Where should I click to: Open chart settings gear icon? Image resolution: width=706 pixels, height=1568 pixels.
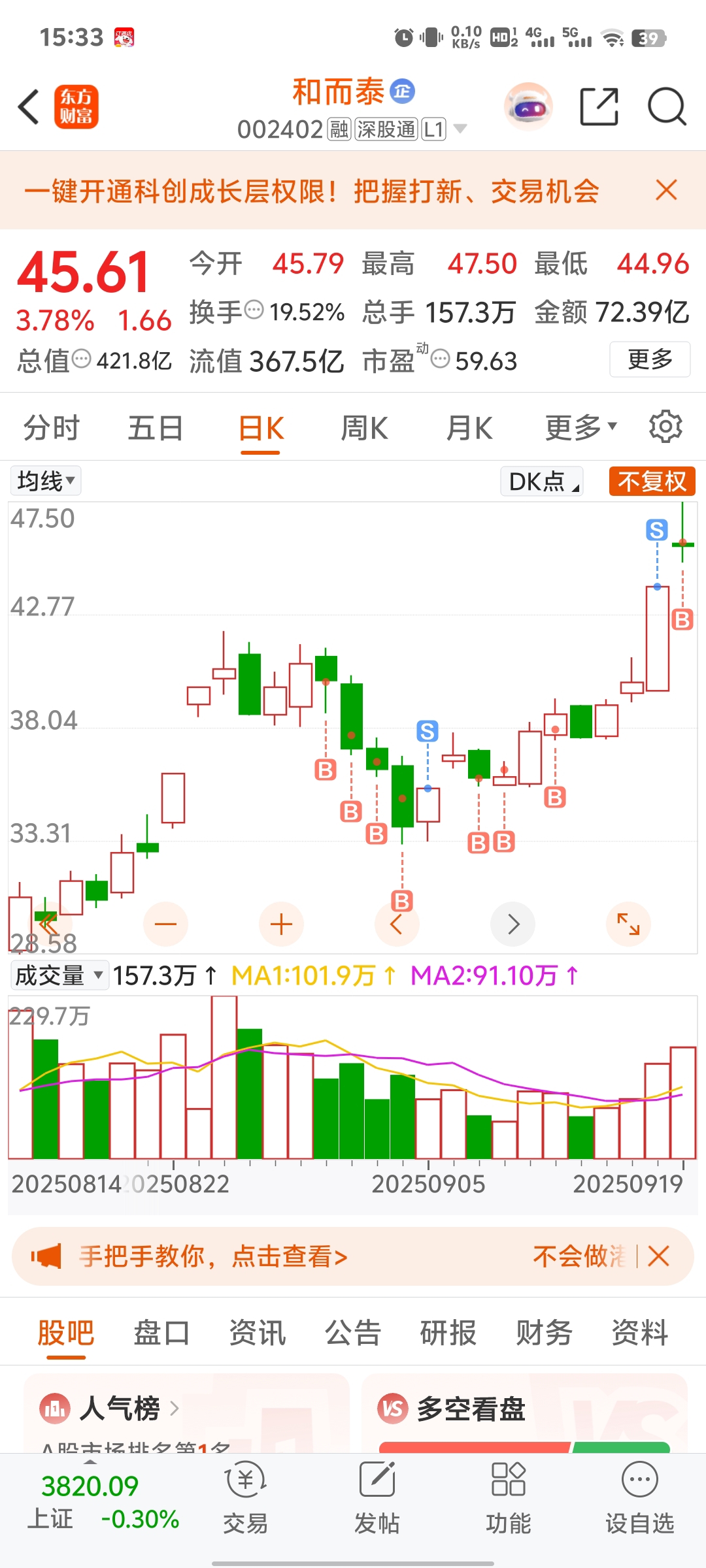[665, 427]
